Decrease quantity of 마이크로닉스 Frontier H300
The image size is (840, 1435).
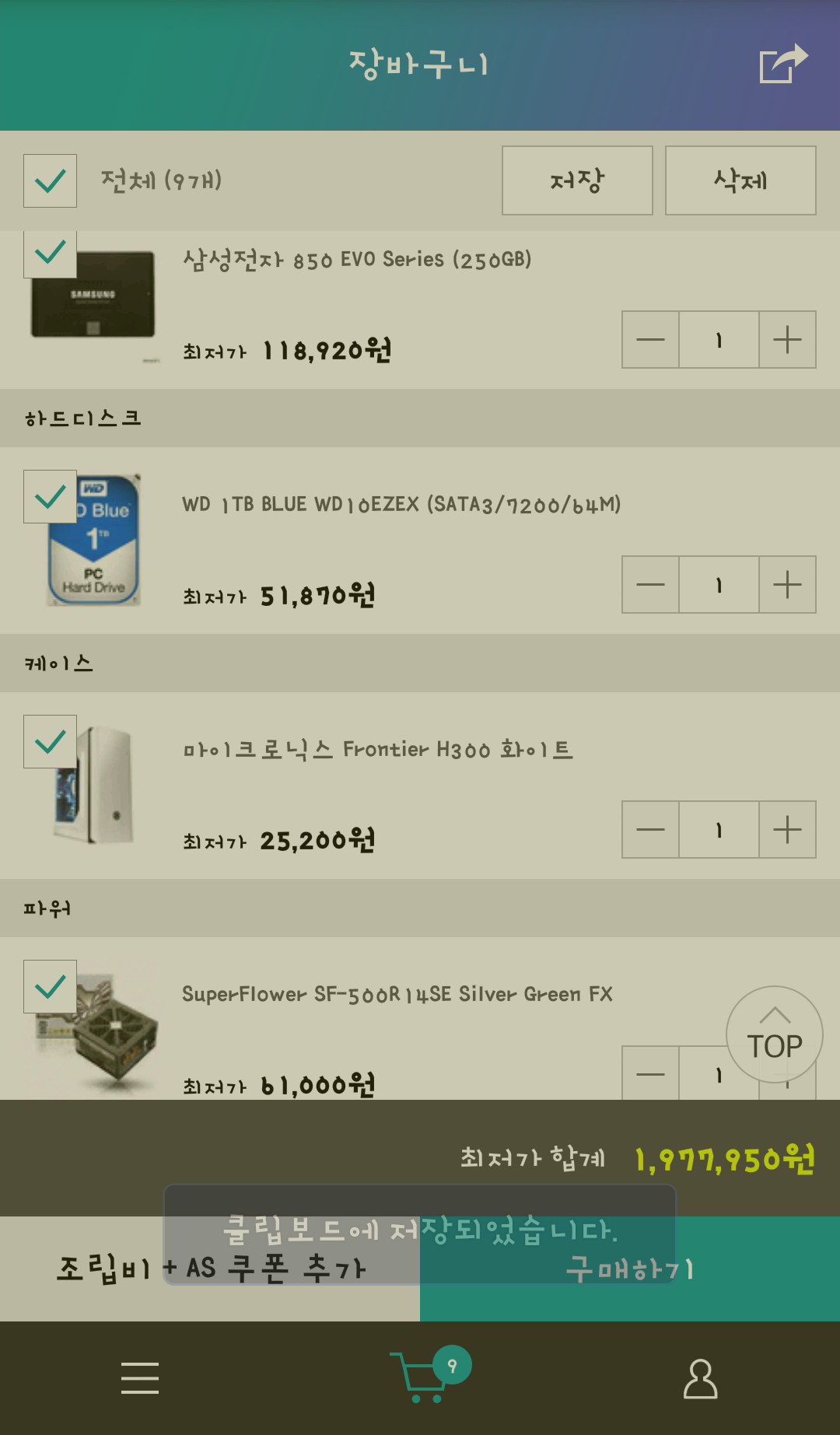click(x=650, y=830)
